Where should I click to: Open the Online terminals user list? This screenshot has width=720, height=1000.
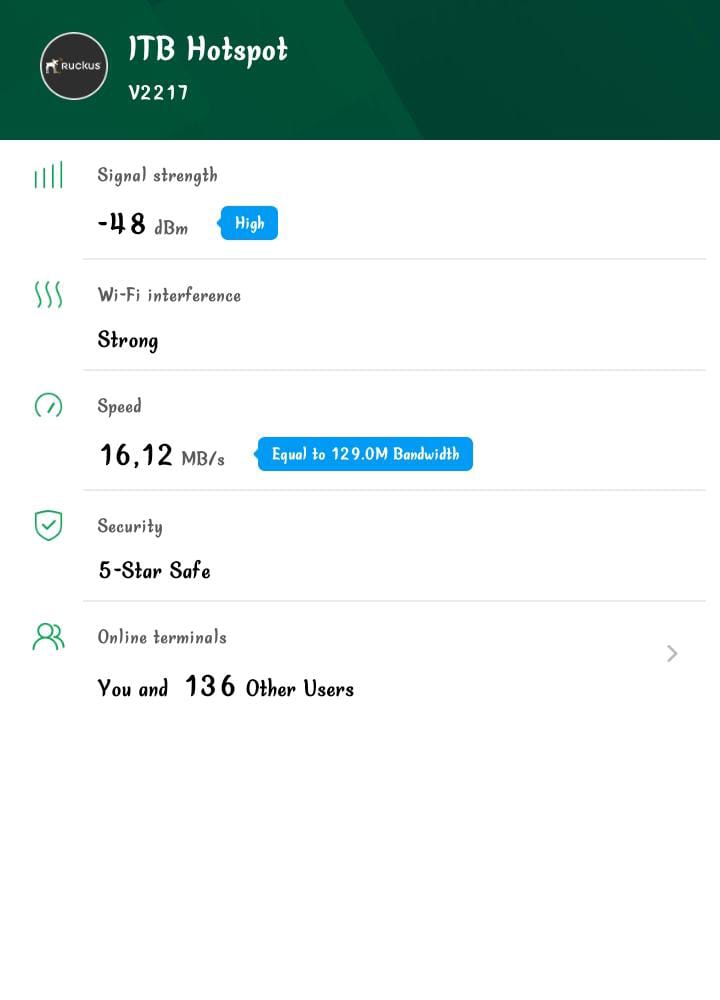tap(671, 654)
